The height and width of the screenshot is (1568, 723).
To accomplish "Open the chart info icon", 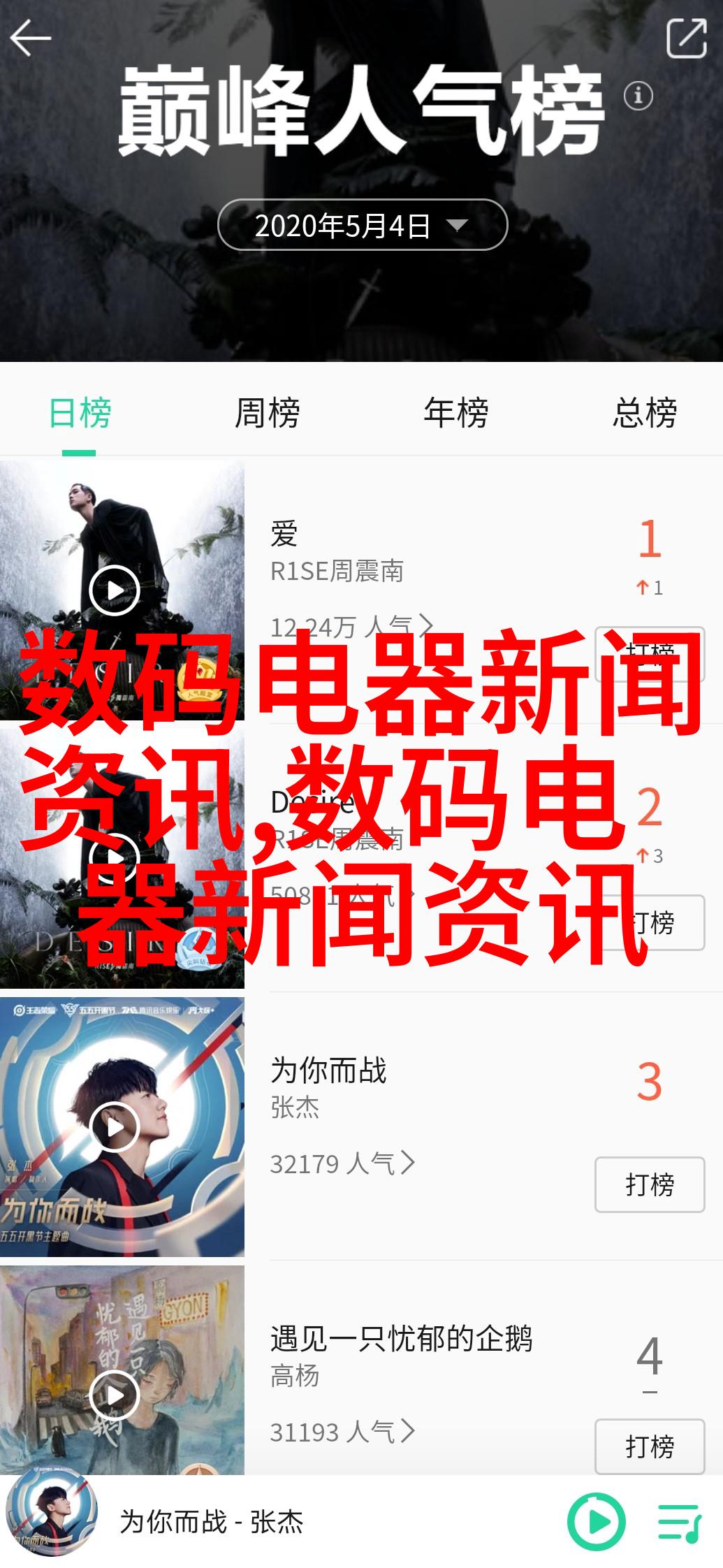I will click(x=638, y=96).
